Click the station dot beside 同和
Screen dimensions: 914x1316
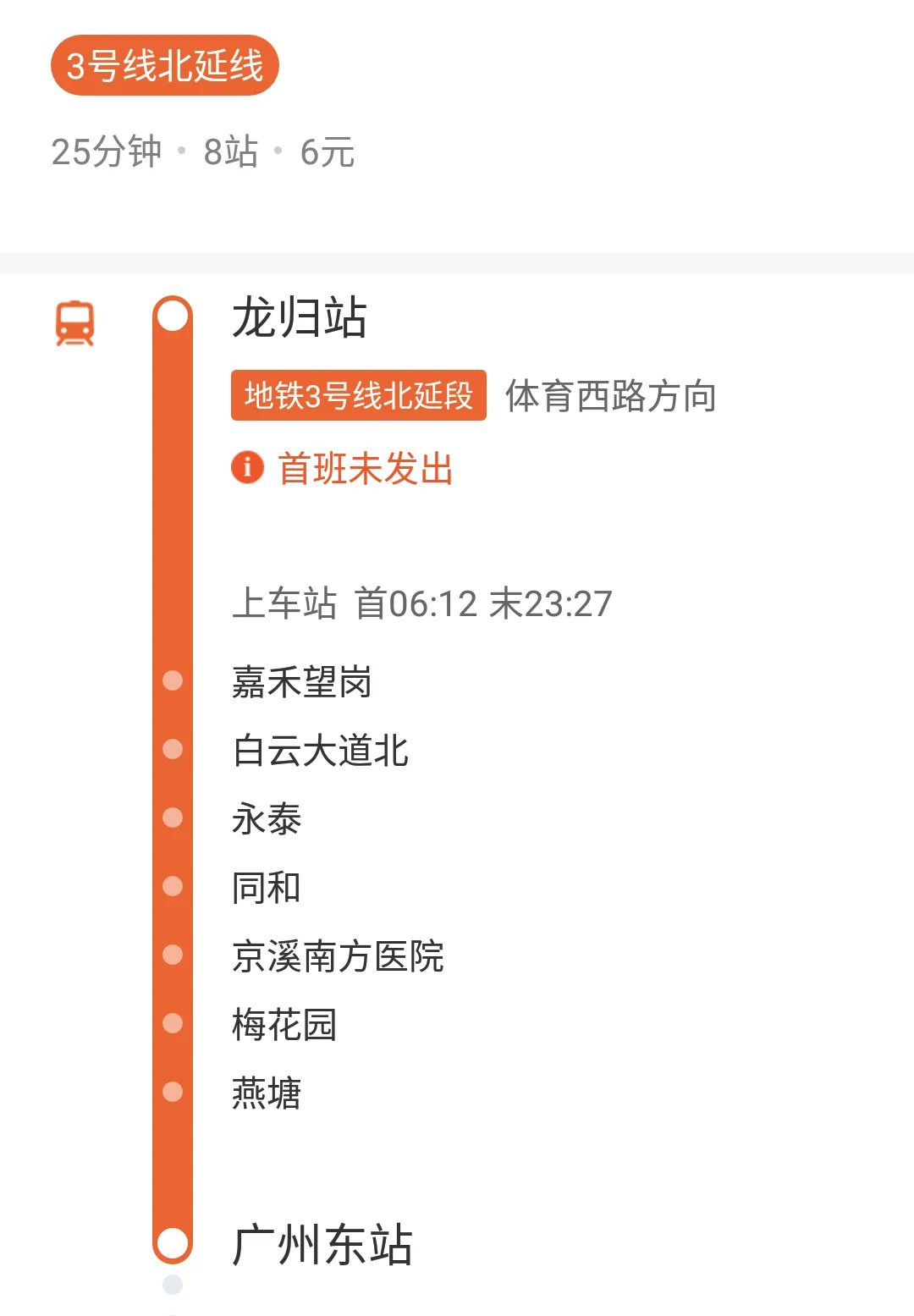pos(173,885)
